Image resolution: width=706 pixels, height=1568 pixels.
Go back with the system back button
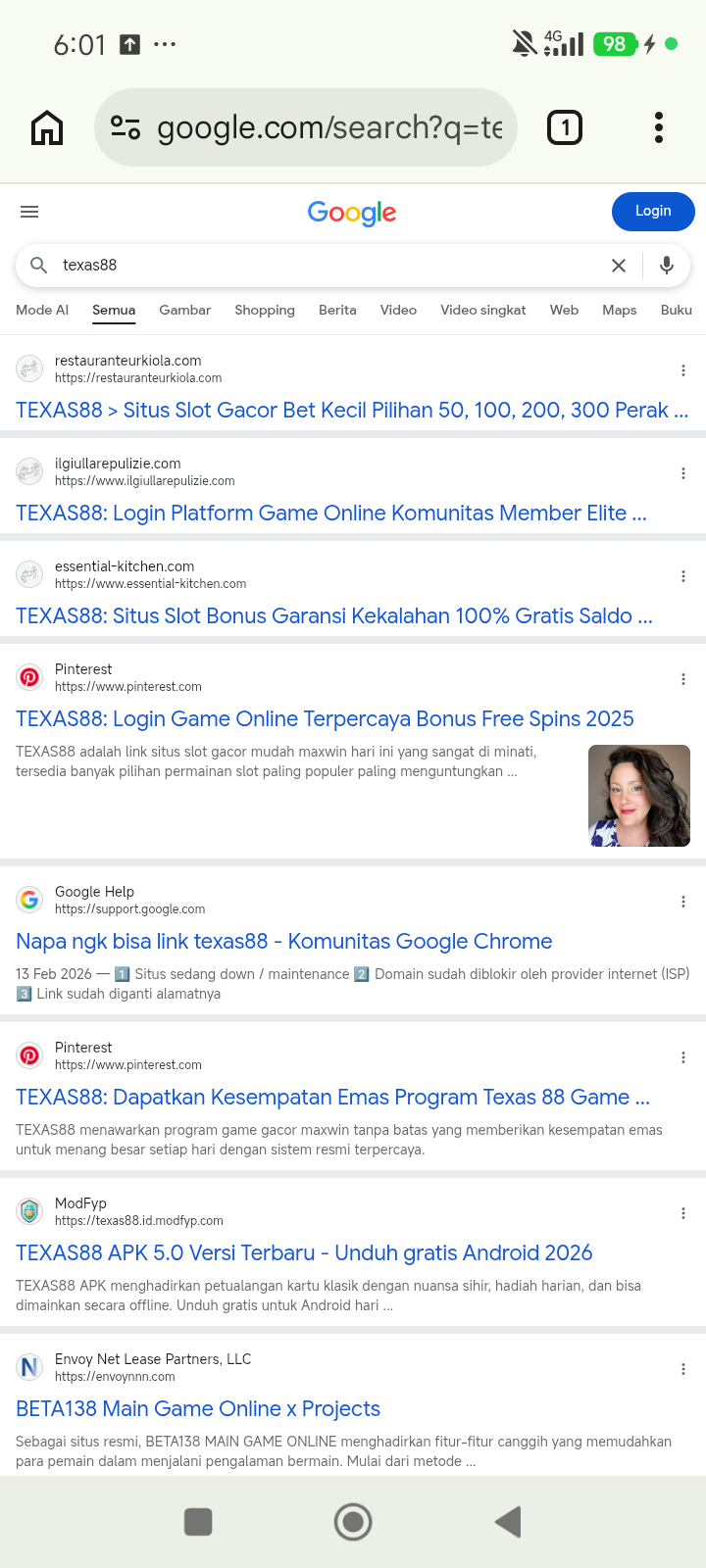508,1522
